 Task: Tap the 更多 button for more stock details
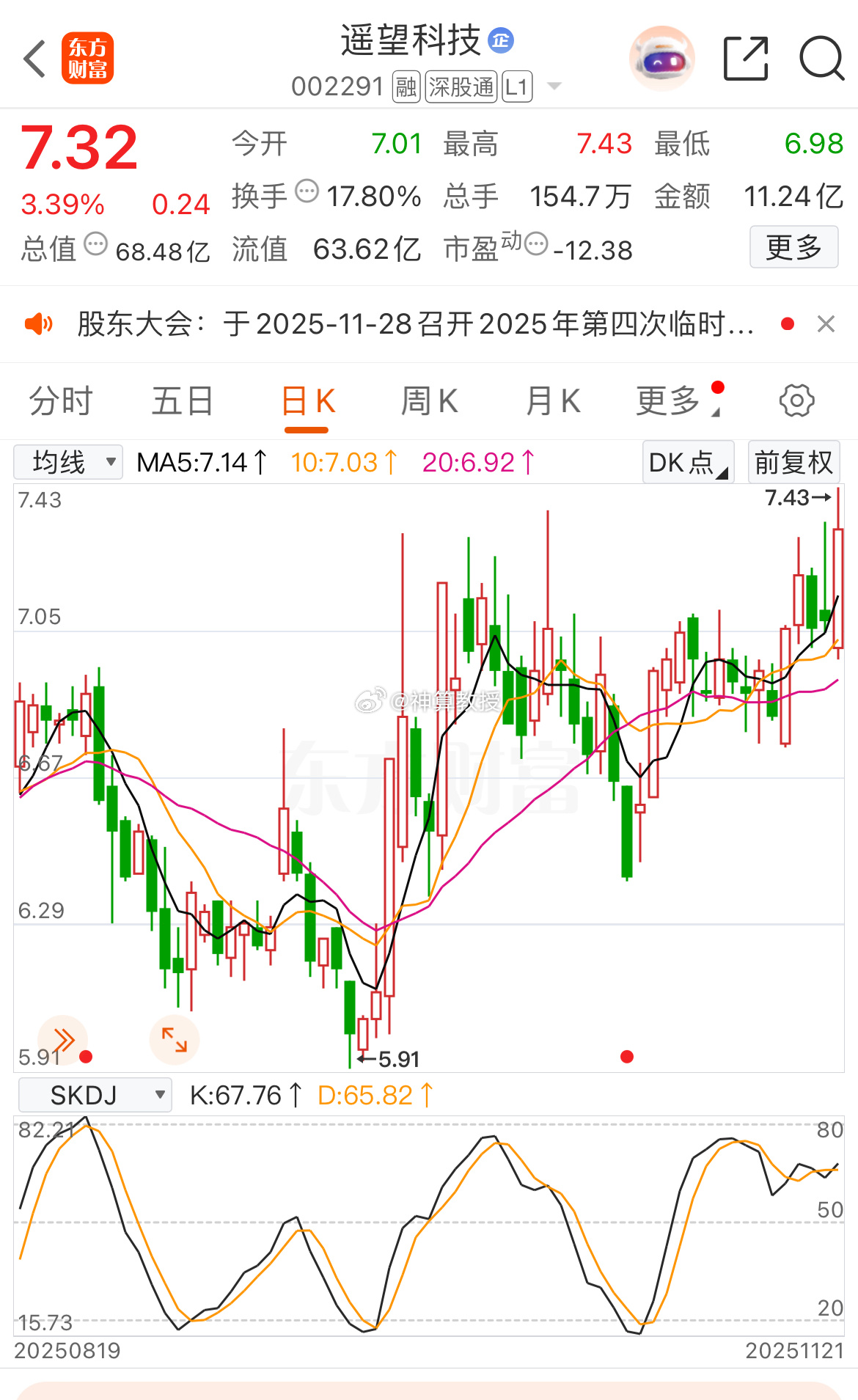pyautogui.click(x=794, y=248)
